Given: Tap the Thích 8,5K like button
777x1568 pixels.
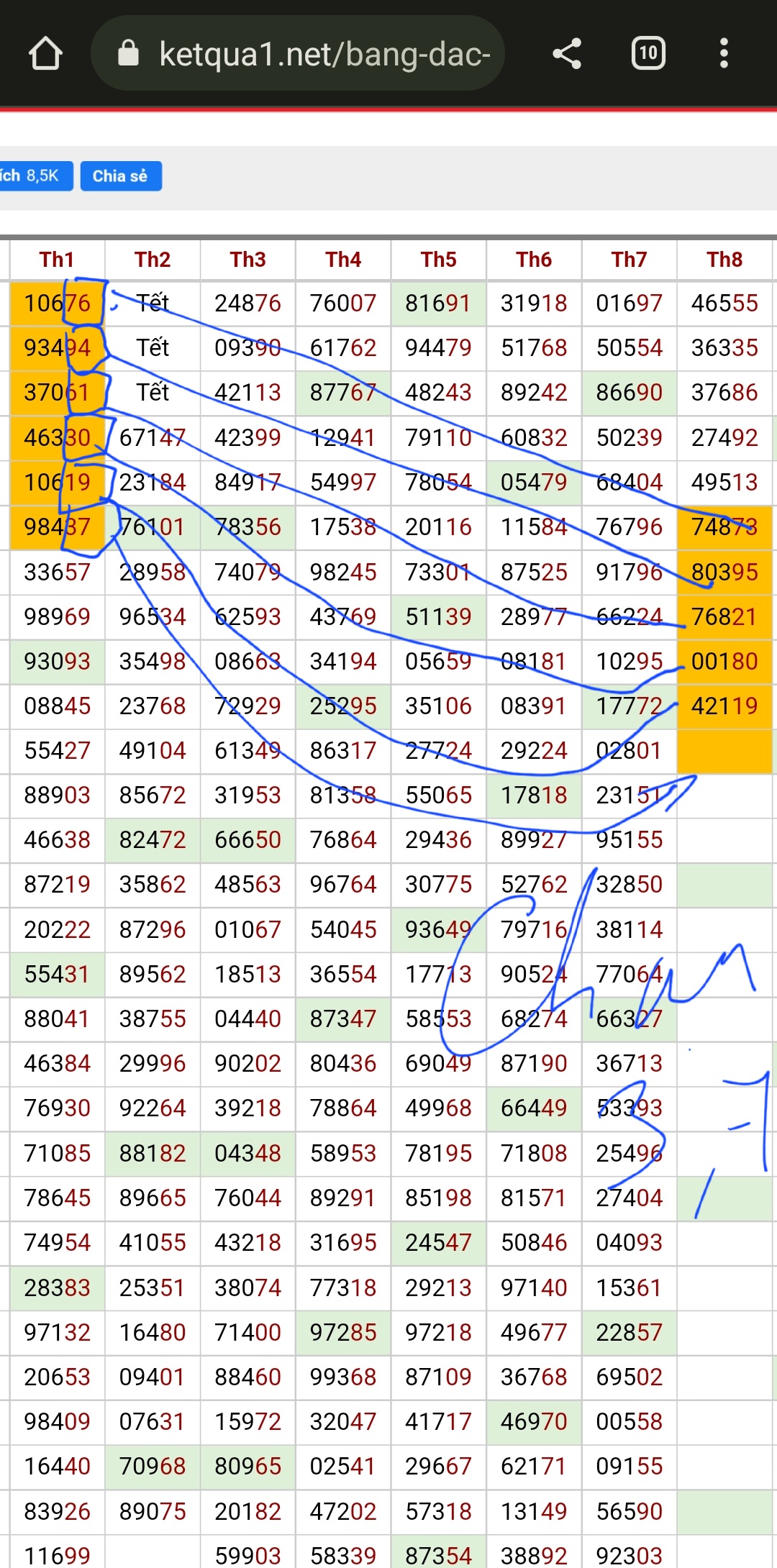Looking at the screenshot, I should [x=35, y=176].
